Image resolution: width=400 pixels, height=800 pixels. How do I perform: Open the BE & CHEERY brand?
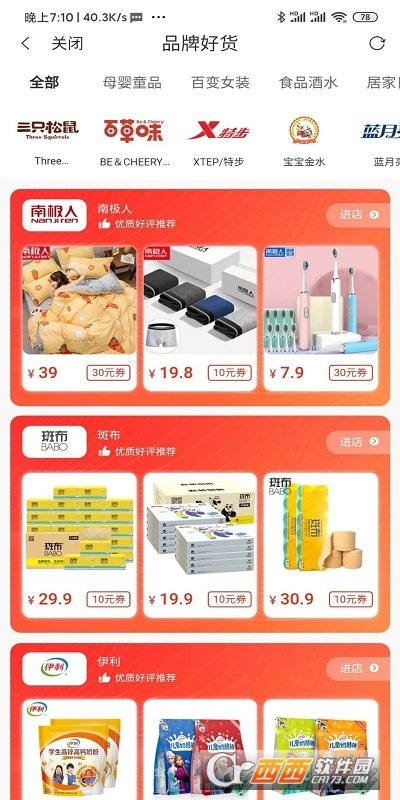[x=134, y=140]
